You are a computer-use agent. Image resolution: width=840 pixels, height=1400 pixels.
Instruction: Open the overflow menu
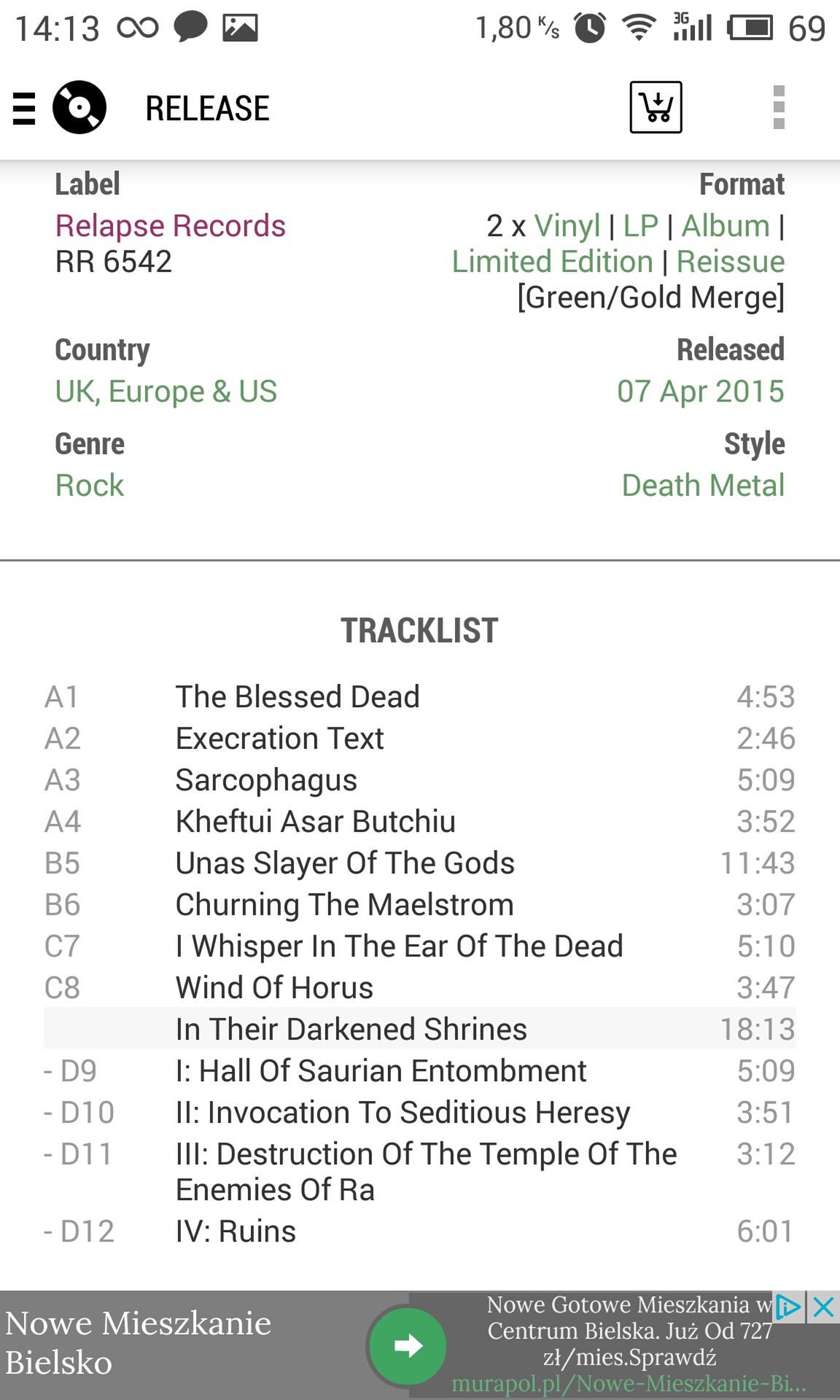(x=779, y=107)
